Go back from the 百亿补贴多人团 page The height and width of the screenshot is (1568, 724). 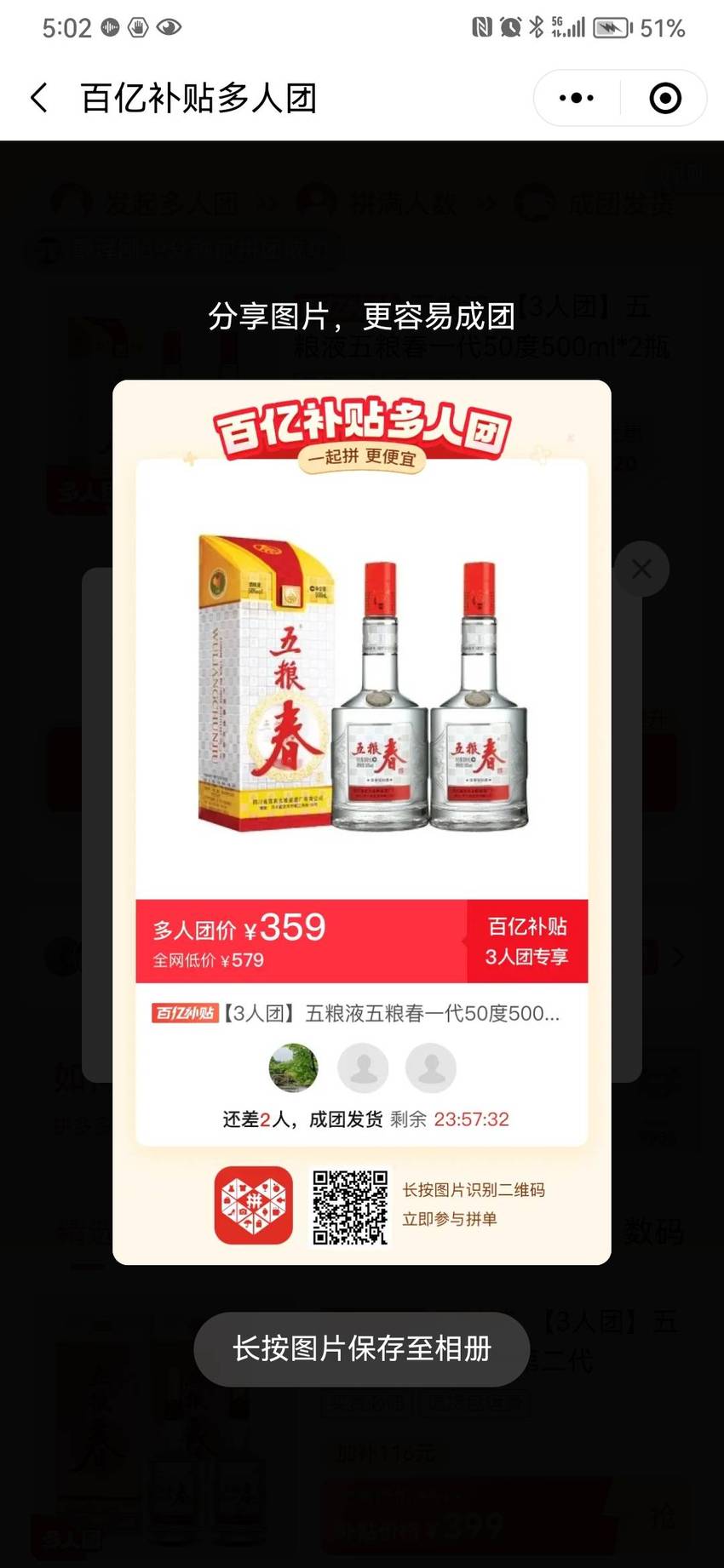(x=39, y=98)
